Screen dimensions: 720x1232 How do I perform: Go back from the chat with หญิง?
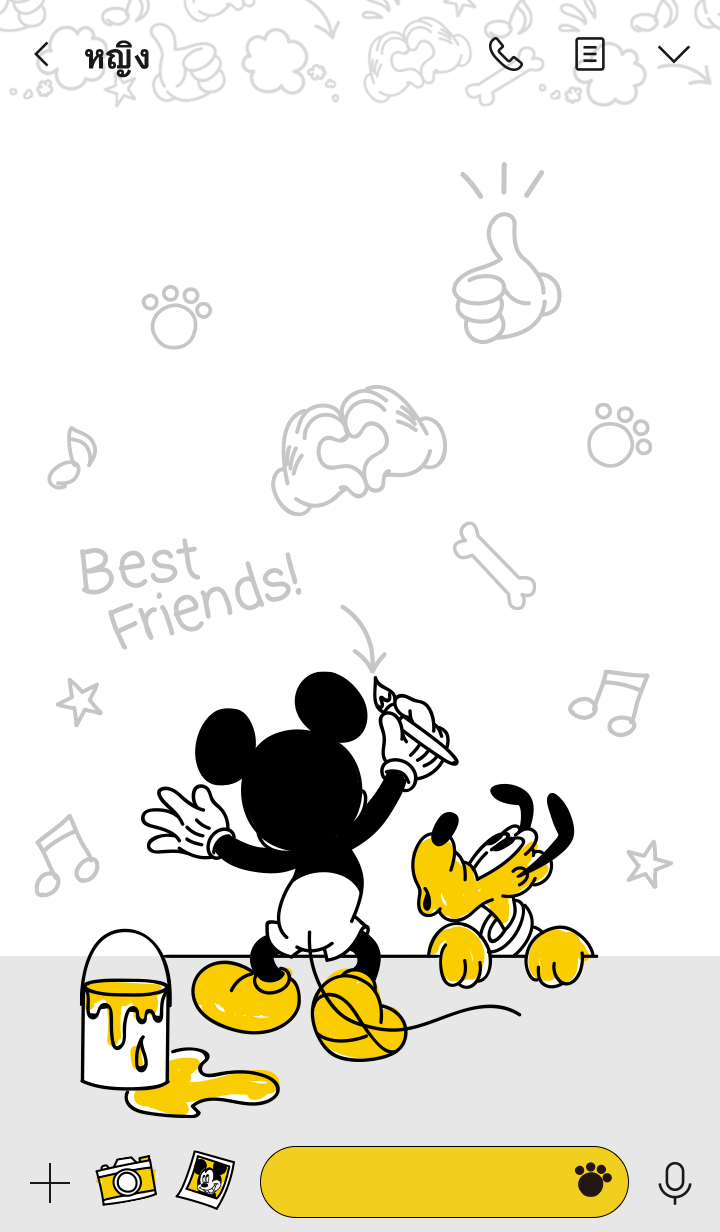point(40,55)
